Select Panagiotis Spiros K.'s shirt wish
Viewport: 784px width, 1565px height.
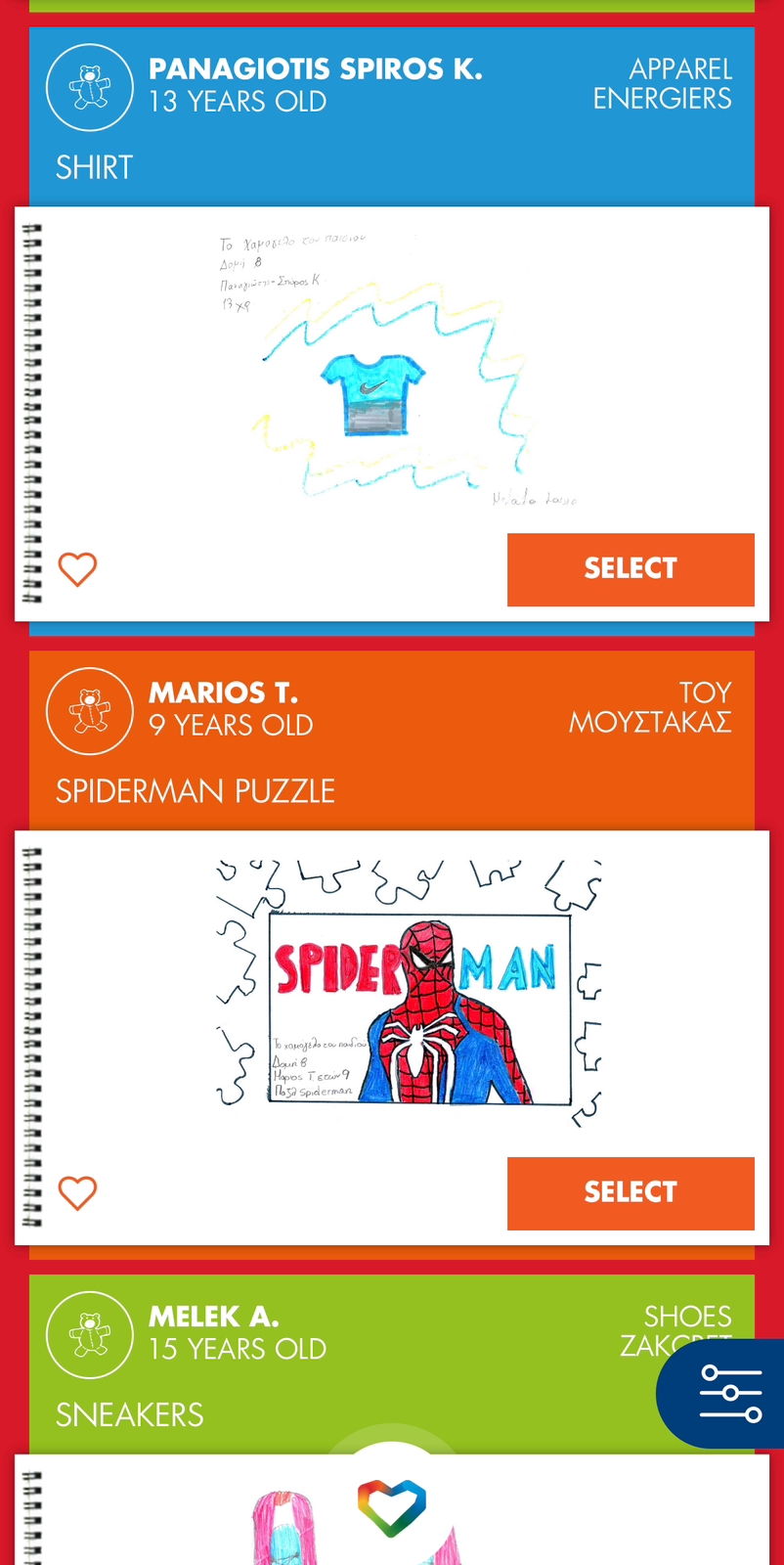pos(631,569)
